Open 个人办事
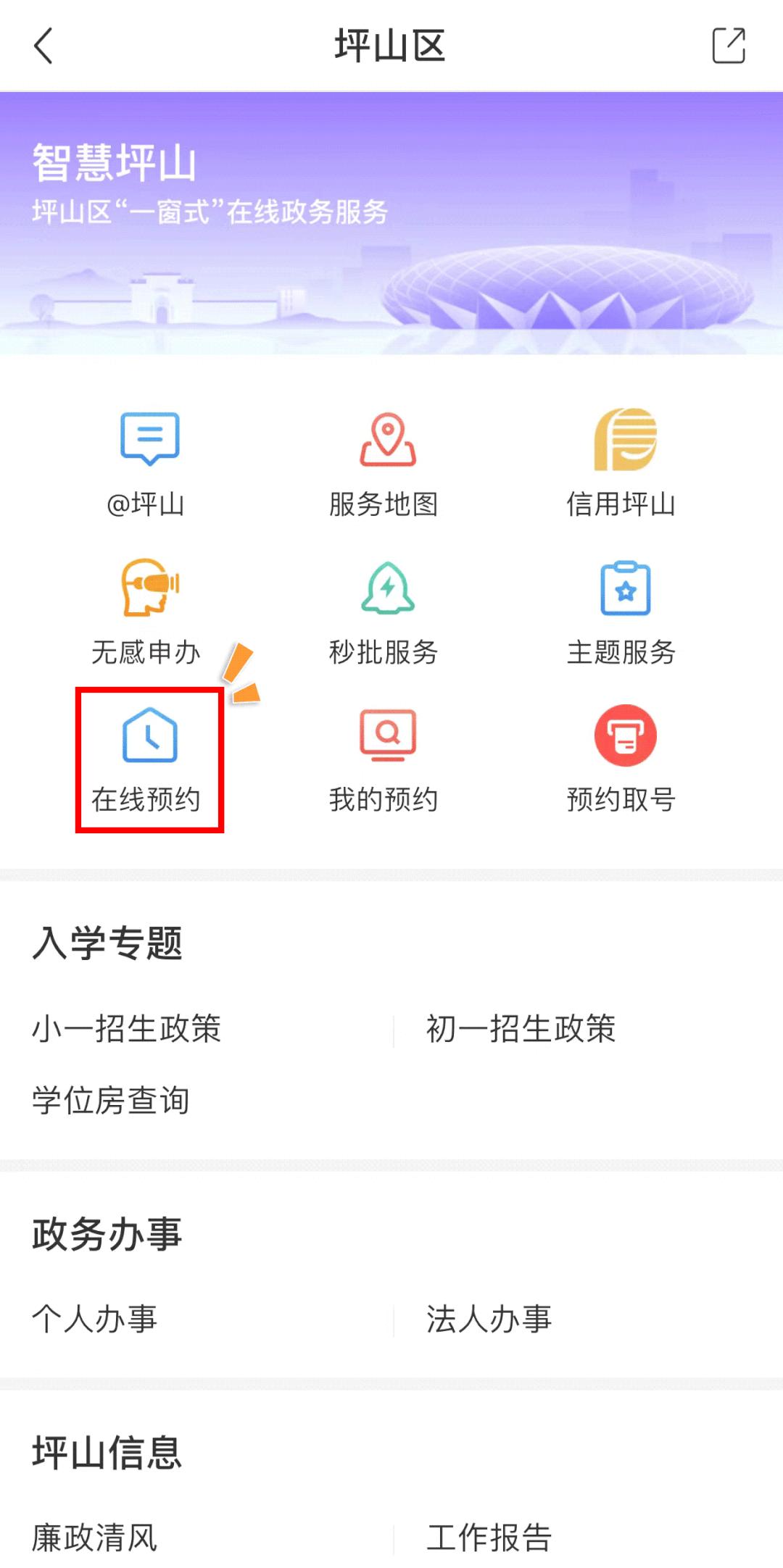 pos(94,1319)
